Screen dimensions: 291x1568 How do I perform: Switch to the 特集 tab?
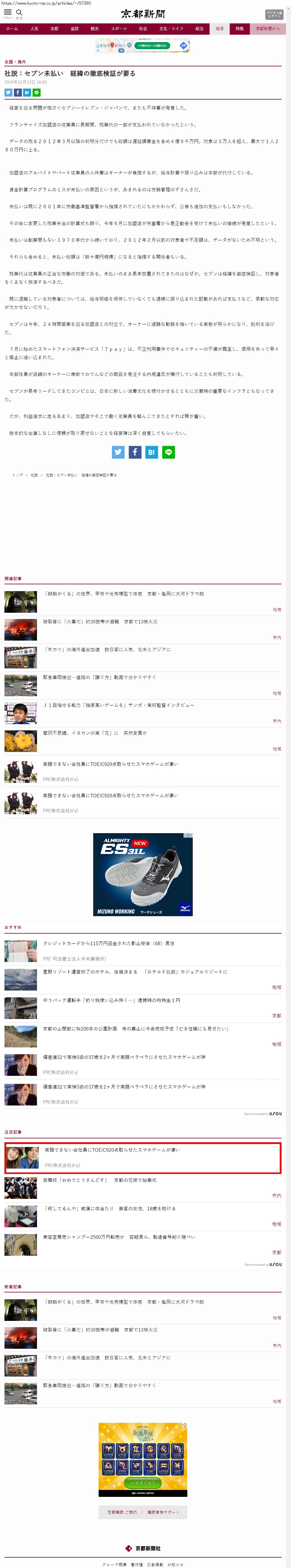pos(240,29)
